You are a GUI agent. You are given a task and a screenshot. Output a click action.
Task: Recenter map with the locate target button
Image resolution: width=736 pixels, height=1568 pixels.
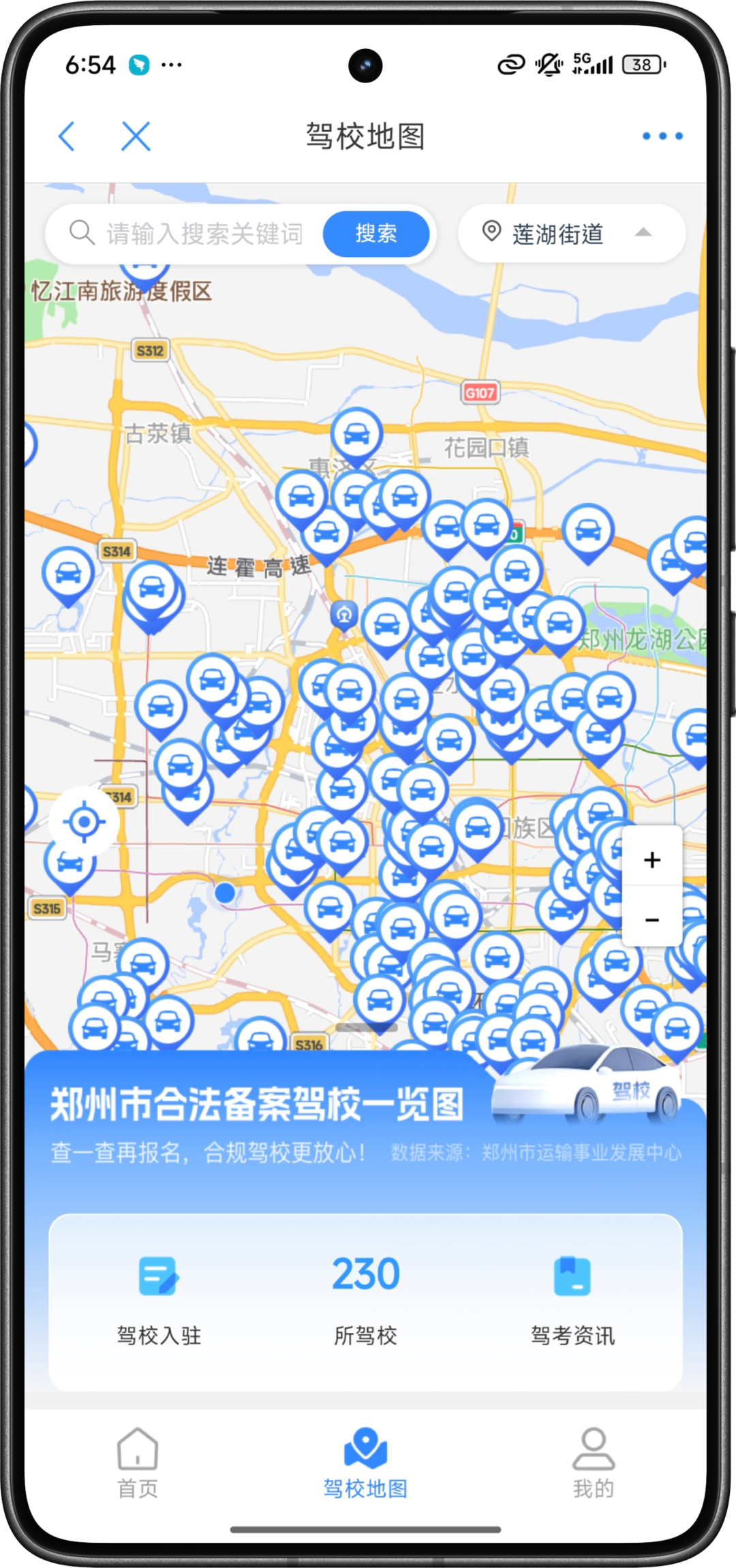pos(84,822)
